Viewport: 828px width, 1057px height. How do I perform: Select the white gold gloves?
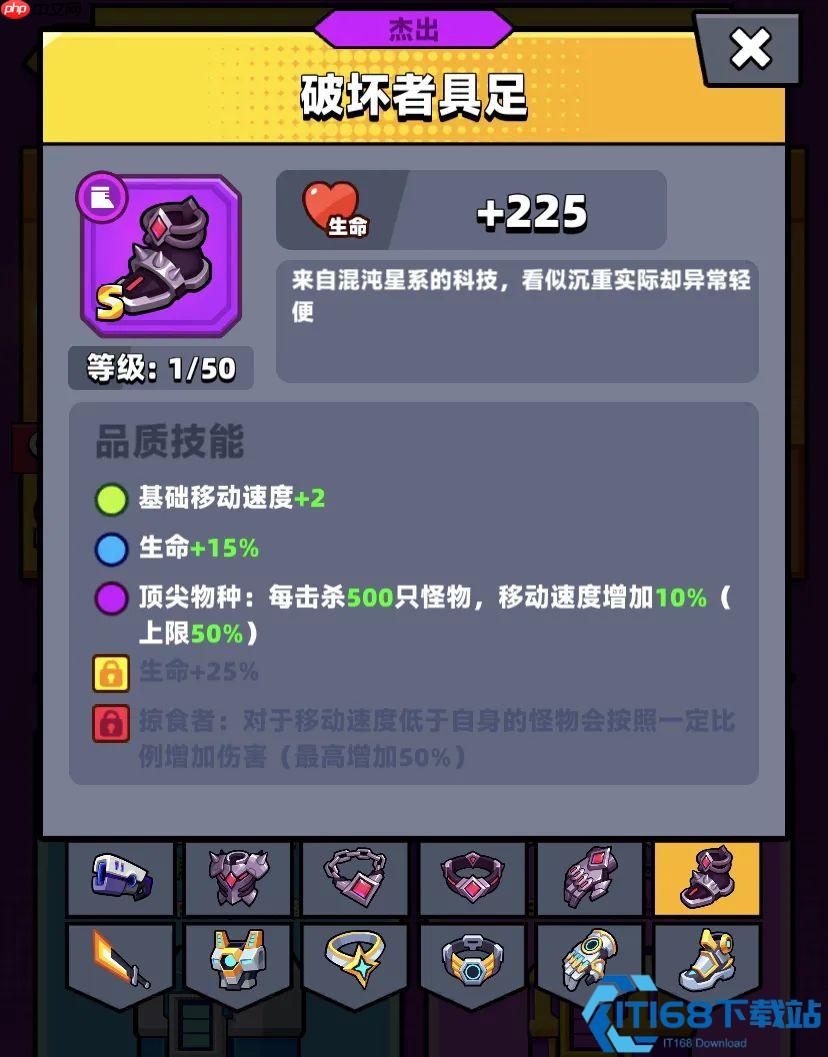coord(591,960)
